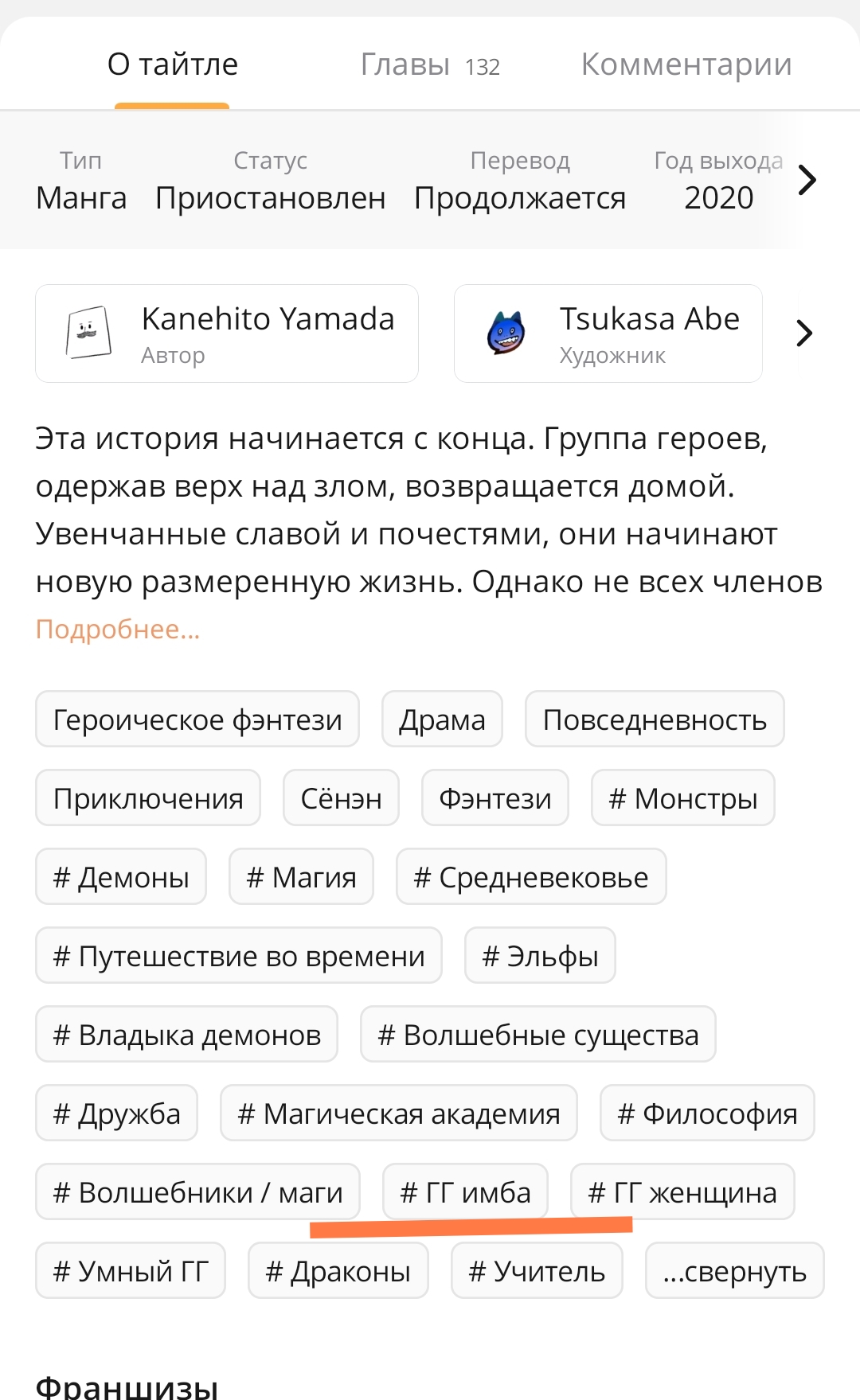Tap the arrow next to Год выхода
This screenshot has width=860, height=1400.
click(807, 180)
